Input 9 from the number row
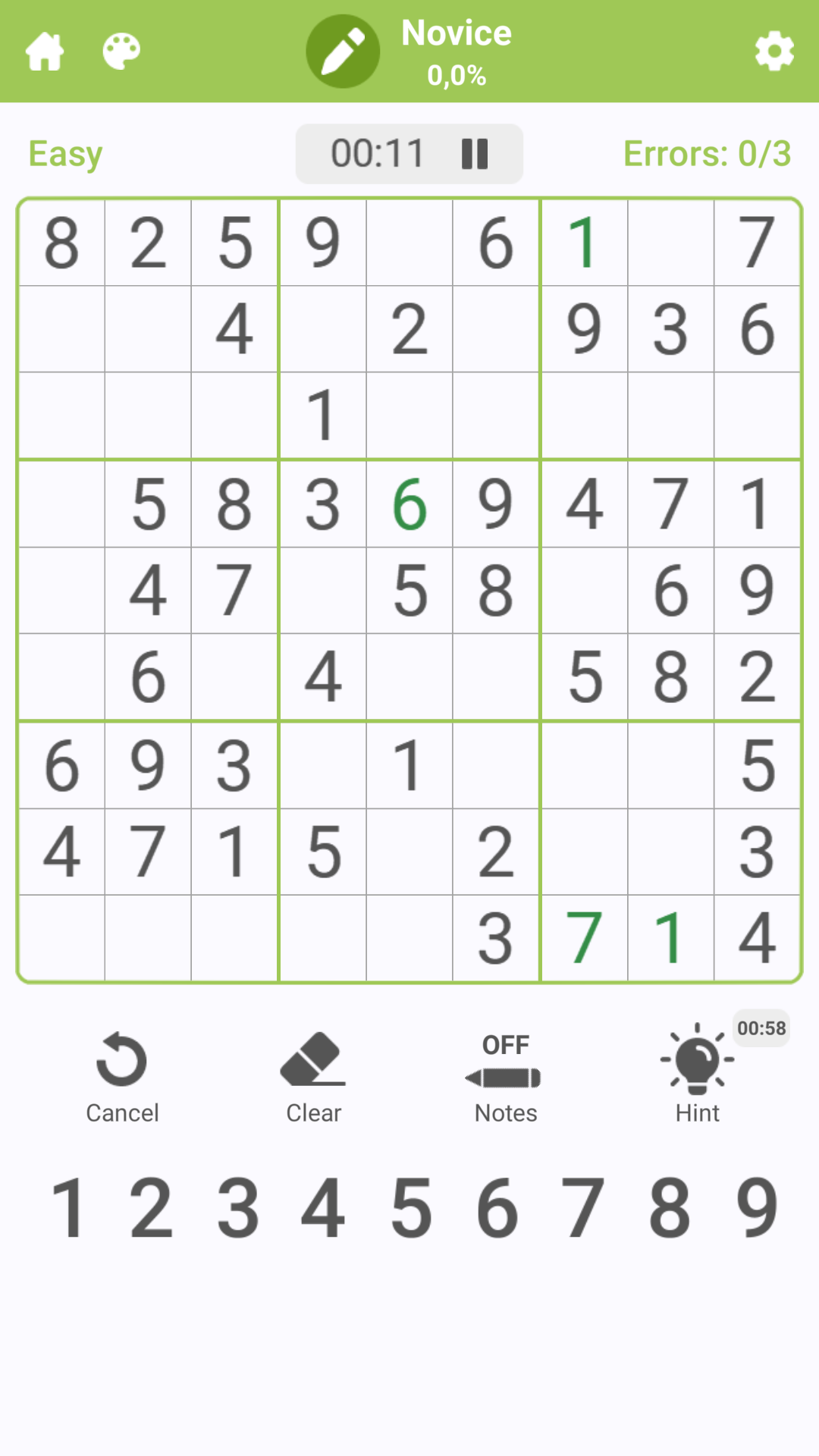 tap(757, 1208)
